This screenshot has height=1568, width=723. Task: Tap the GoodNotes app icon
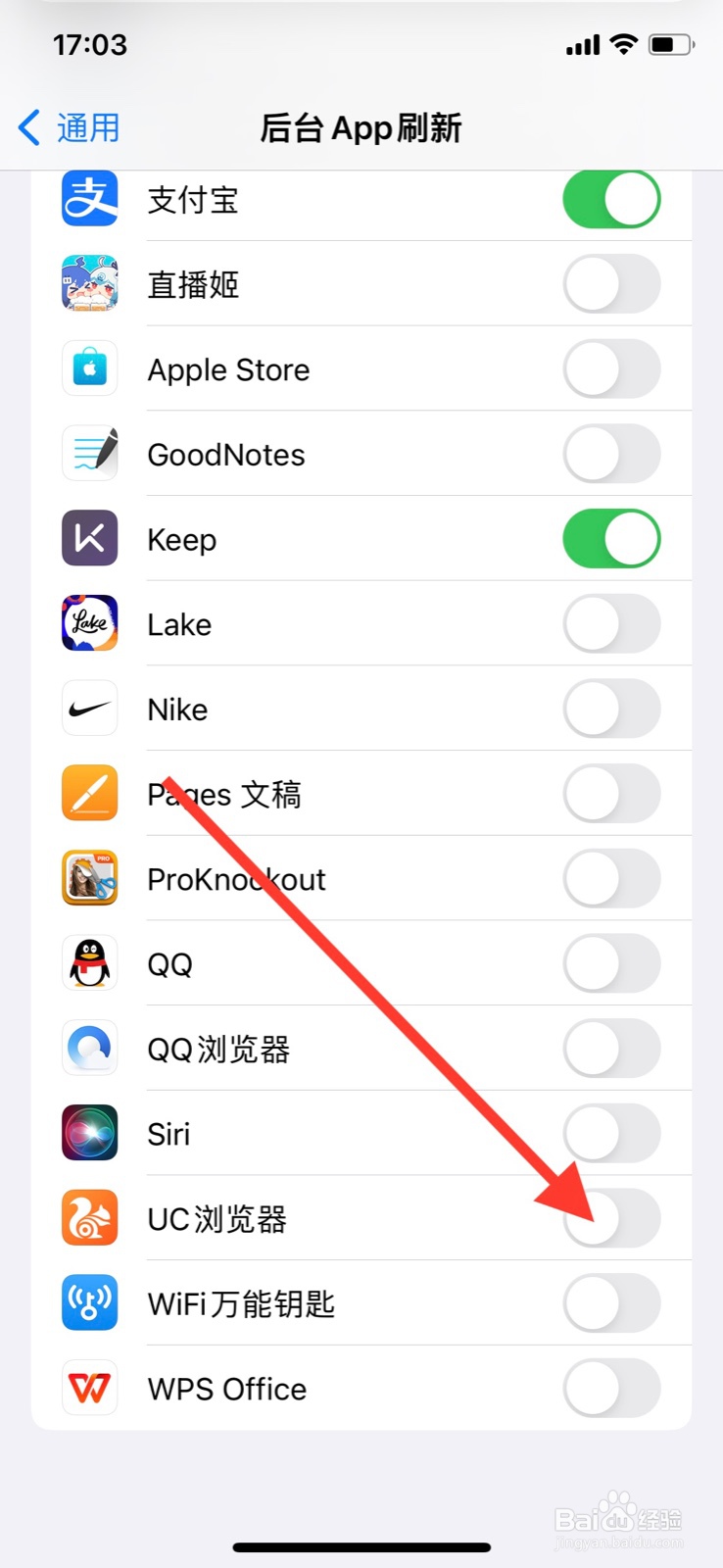[89, 453]
